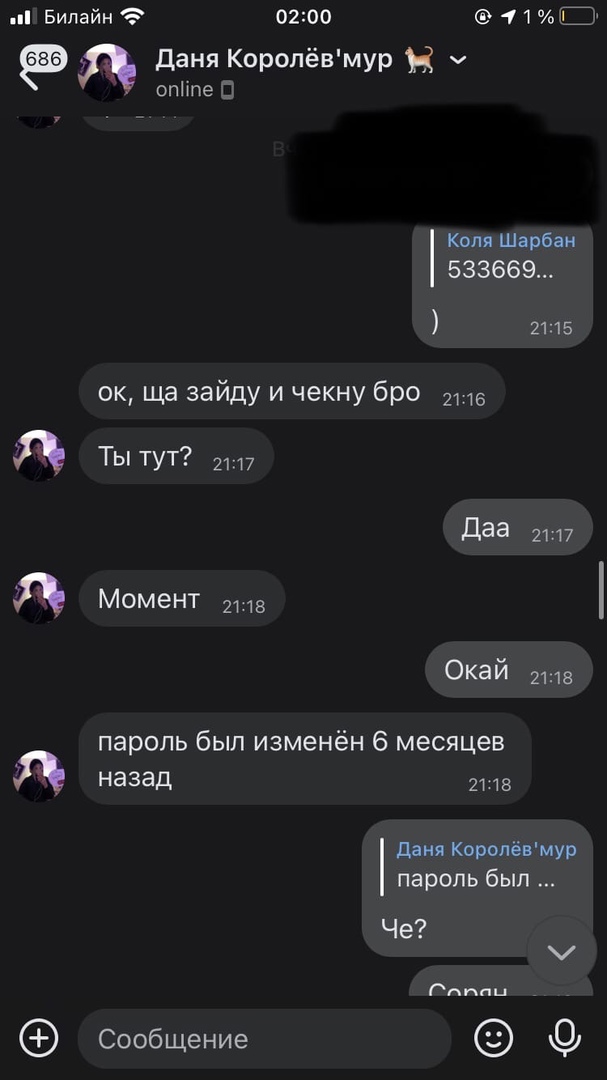
Task: Open quoted reply from Коля Шарбан
Action: (x=505, y=255)
